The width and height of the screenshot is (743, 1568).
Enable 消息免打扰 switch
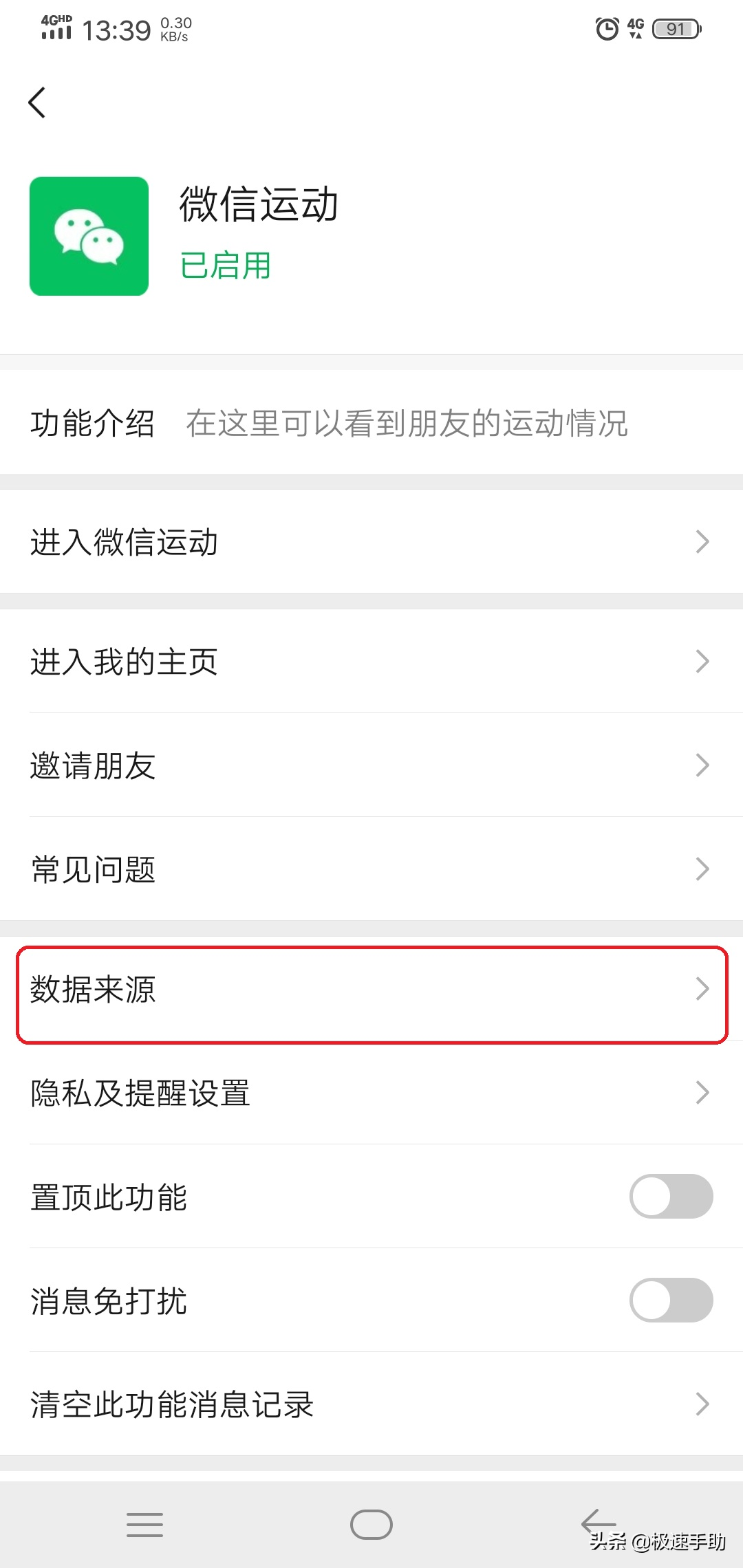671,1300
